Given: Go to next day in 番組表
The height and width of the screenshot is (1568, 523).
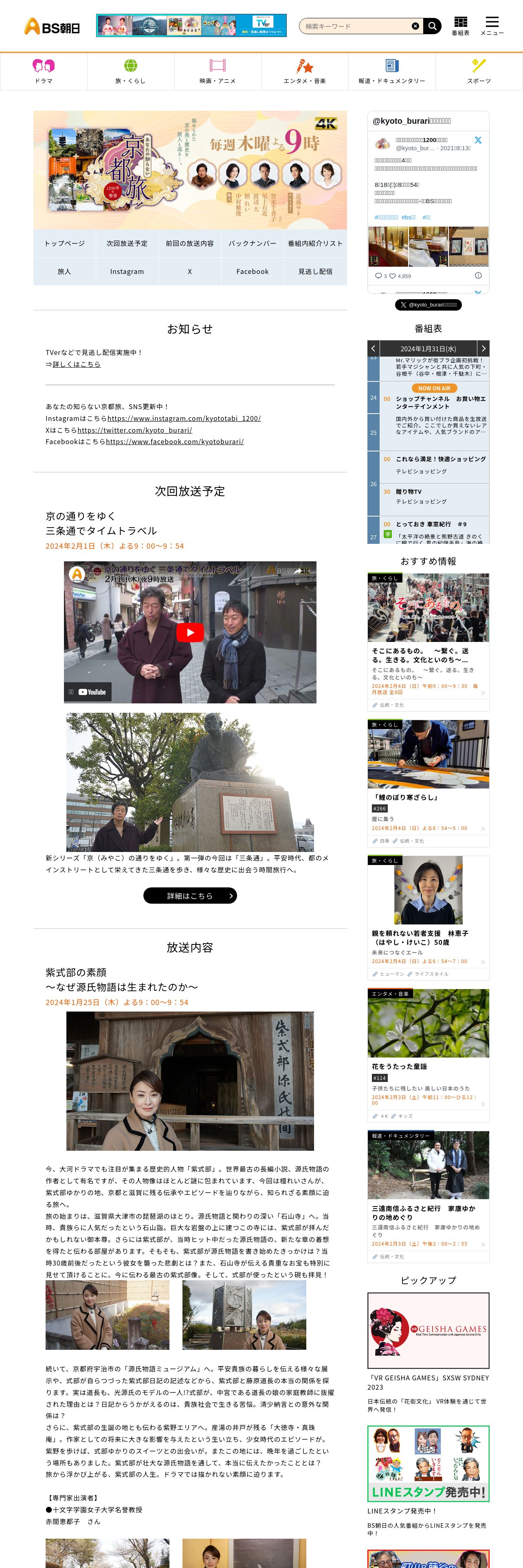Looking at the screenshot, I should pyautogui.click(x=483, y=348).
